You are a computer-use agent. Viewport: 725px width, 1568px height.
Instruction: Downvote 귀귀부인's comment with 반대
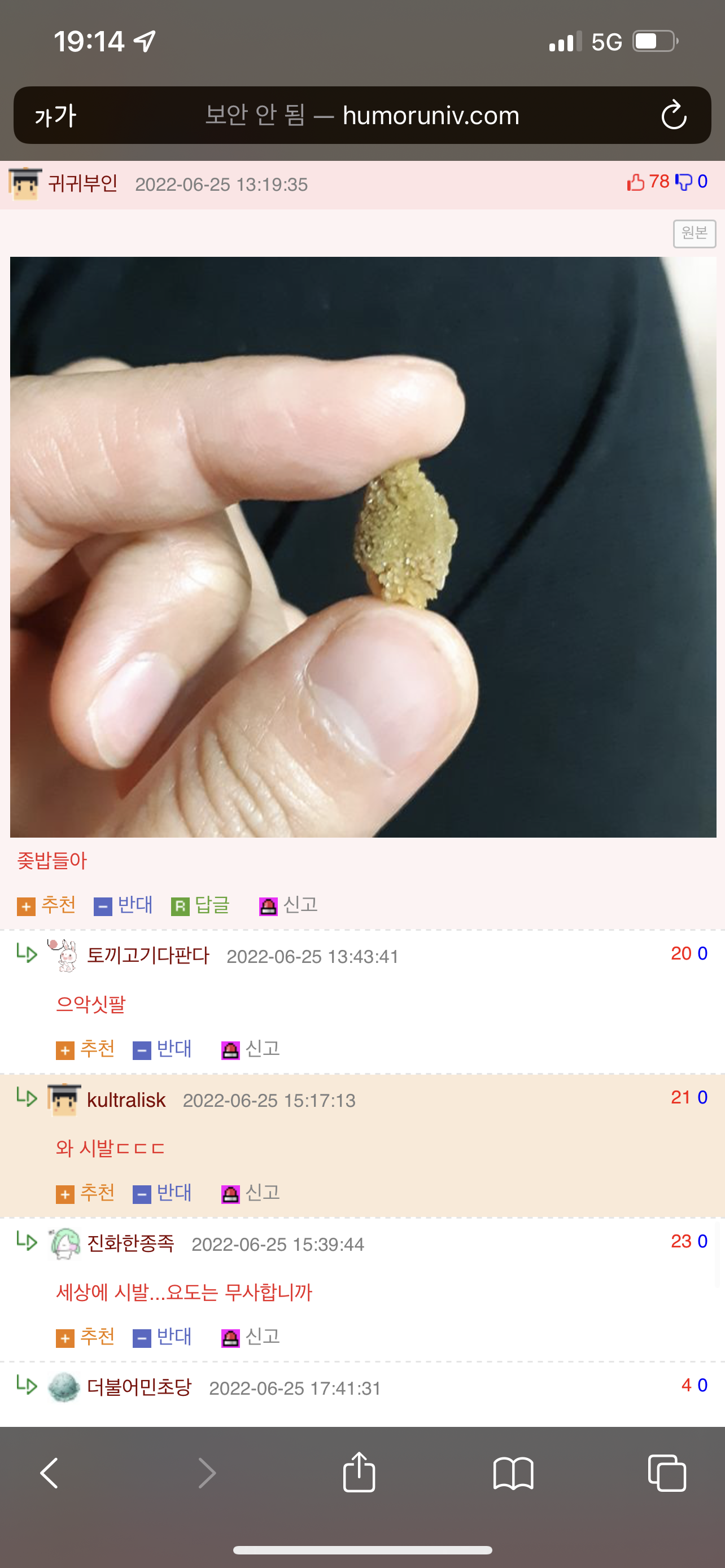tap(124, 905)
